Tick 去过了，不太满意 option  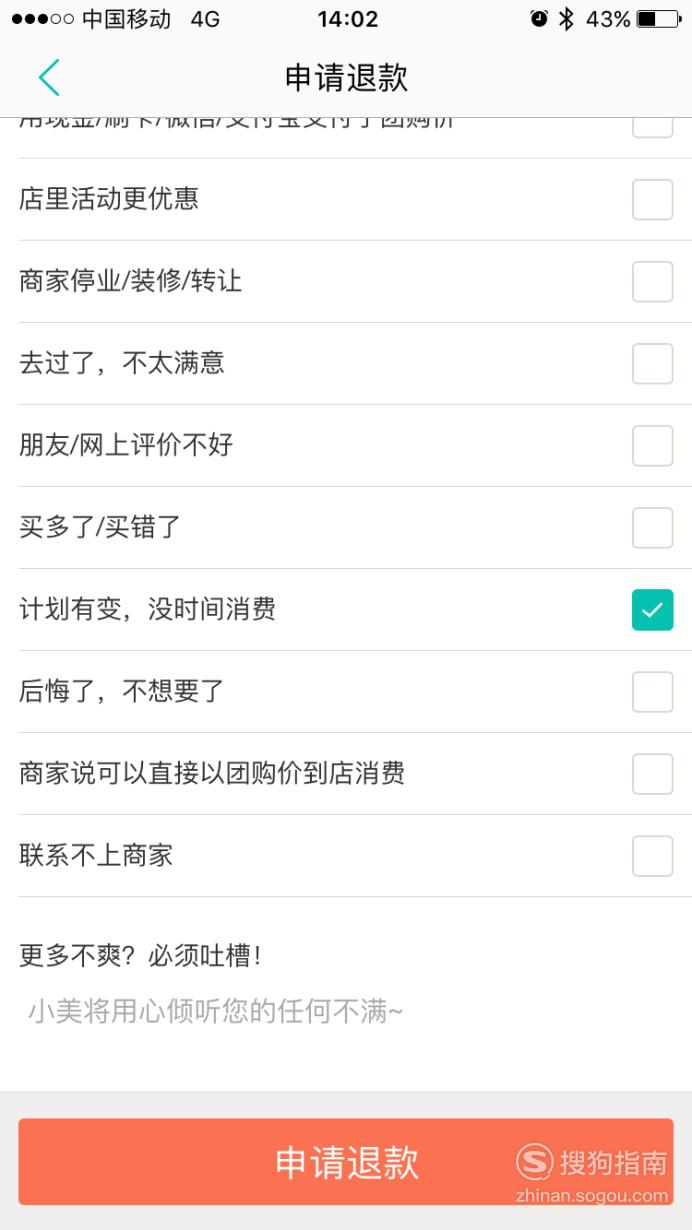[x=652, y=363]
